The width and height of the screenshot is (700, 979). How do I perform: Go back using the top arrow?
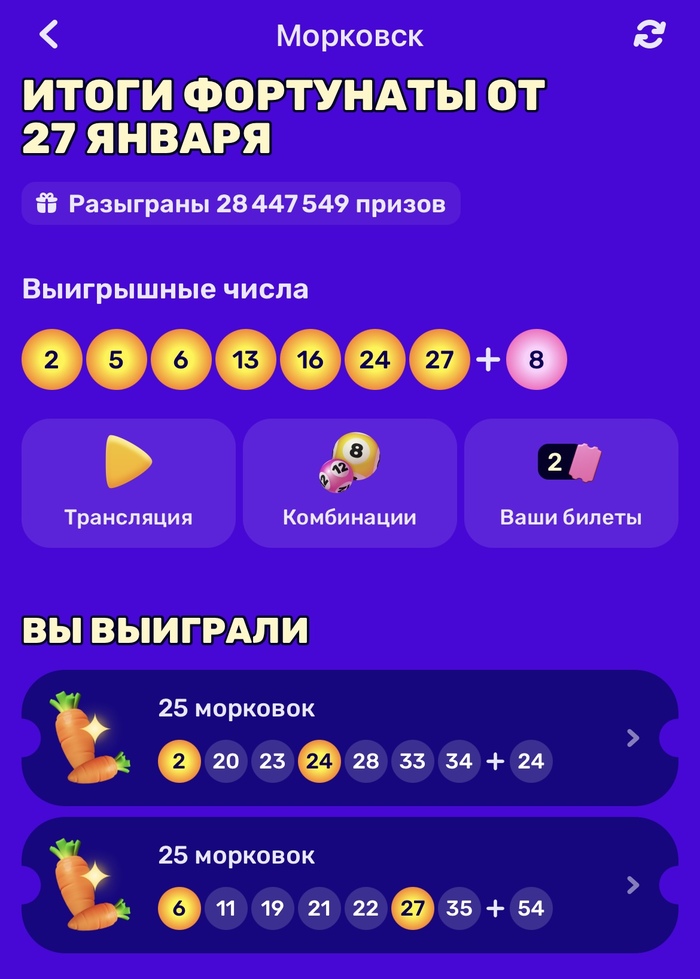[x=48, y=35]
